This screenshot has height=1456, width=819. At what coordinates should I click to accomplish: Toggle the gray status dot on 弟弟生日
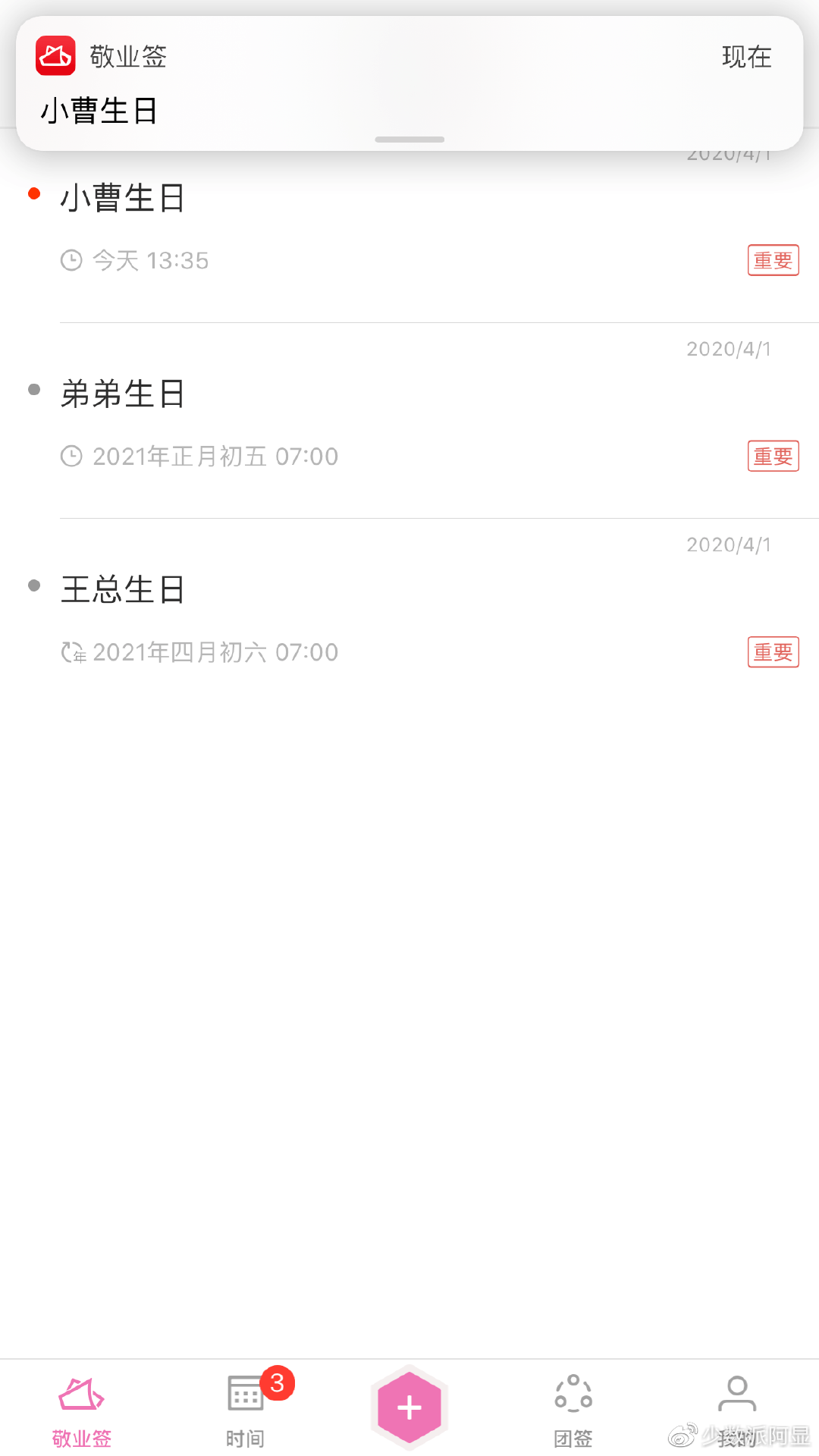tap(33, 390)
